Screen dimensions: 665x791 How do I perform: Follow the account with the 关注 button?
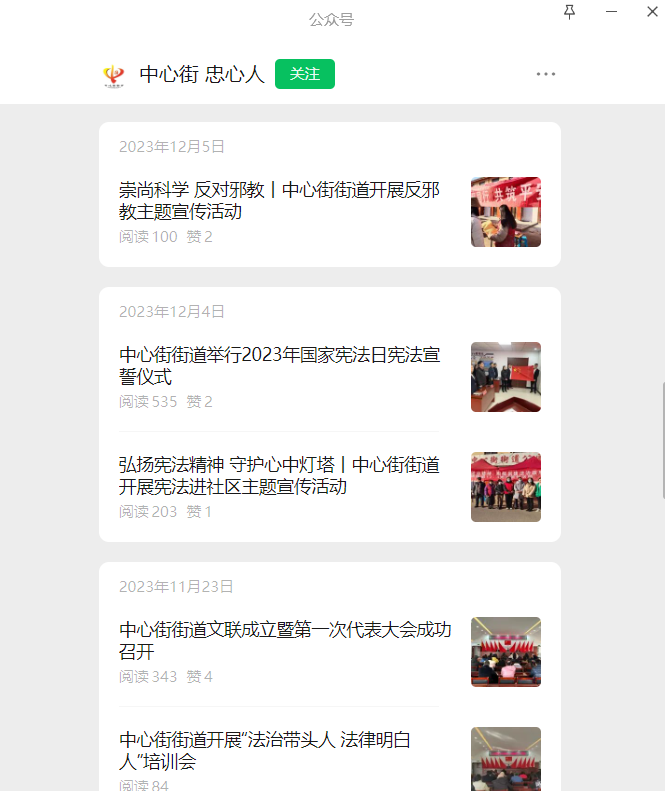point(304,74)
